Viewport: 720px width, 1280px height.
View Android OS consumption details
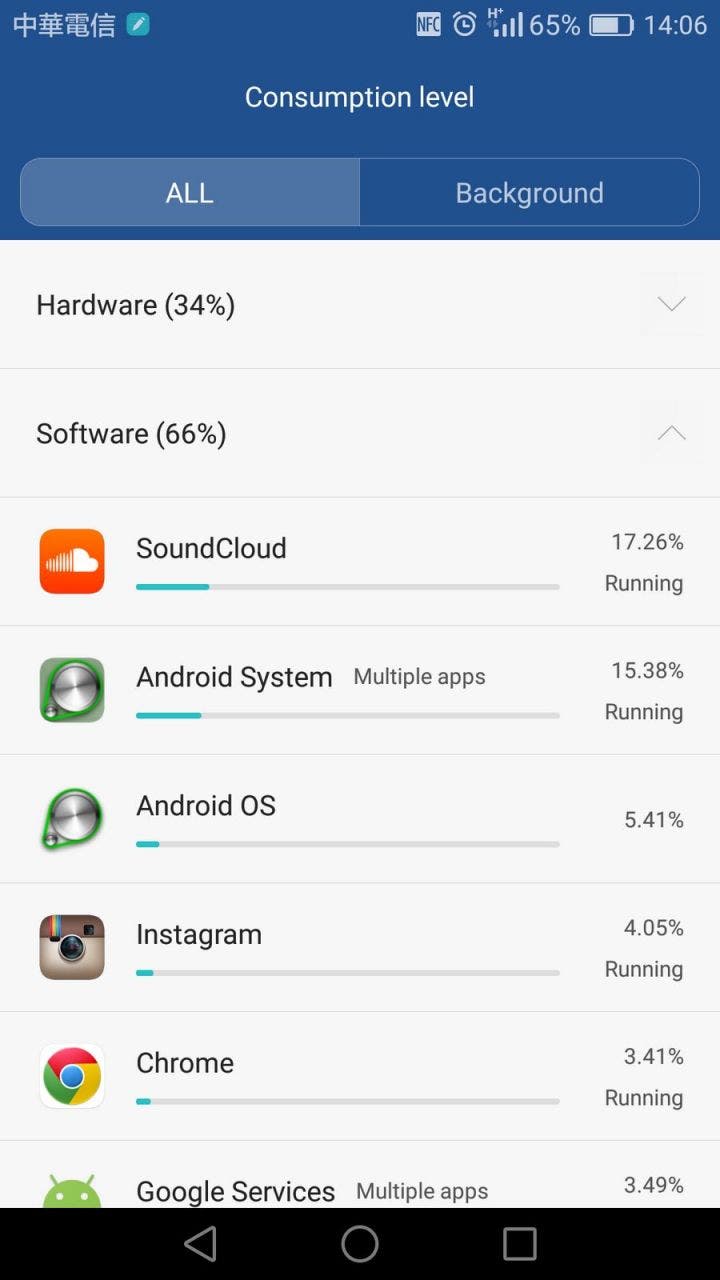[360, 819]
